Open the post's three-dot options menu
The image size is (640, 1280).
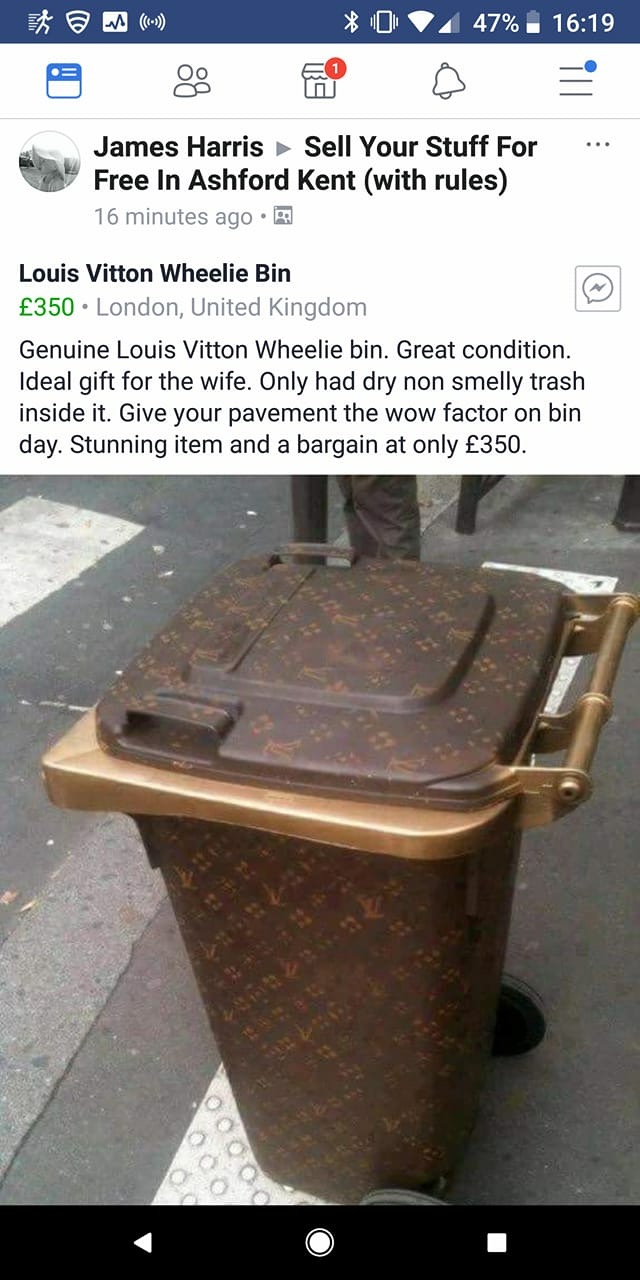tap(597, 145)
